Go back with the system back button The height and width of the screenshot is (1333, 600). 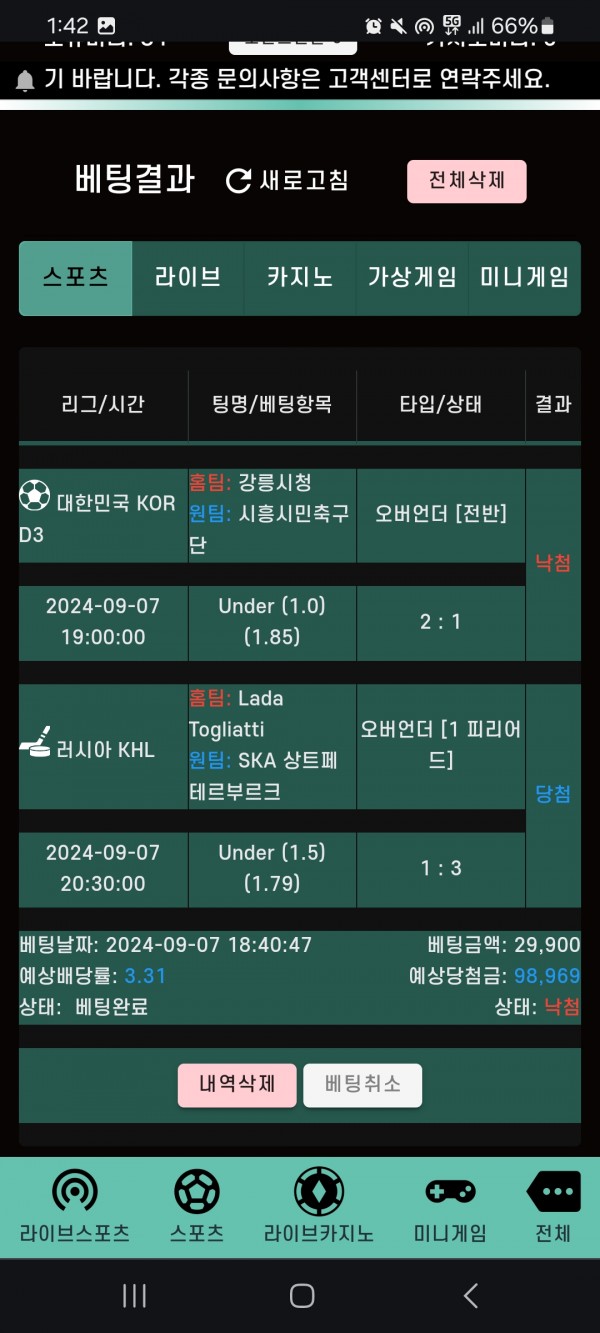pos(471,1296)
